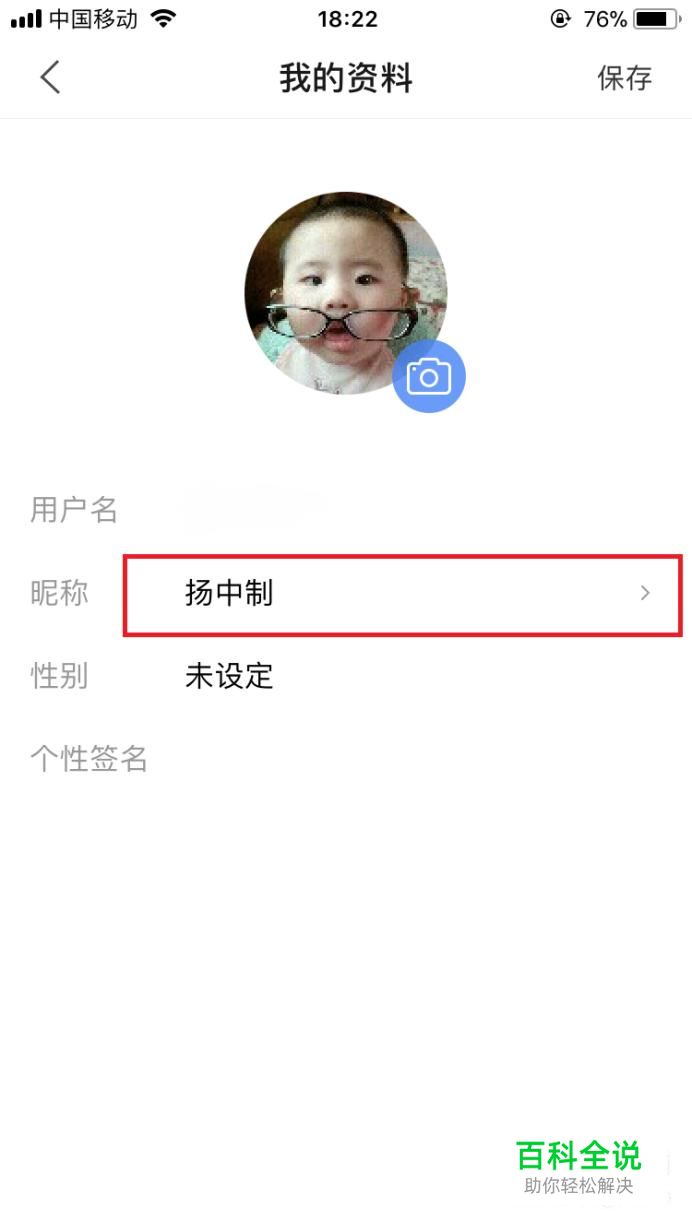The height and width of the screenshot is (1230, 692).
Task: Open the 昵称 row to edit nickname
Action: click(402, 594)
